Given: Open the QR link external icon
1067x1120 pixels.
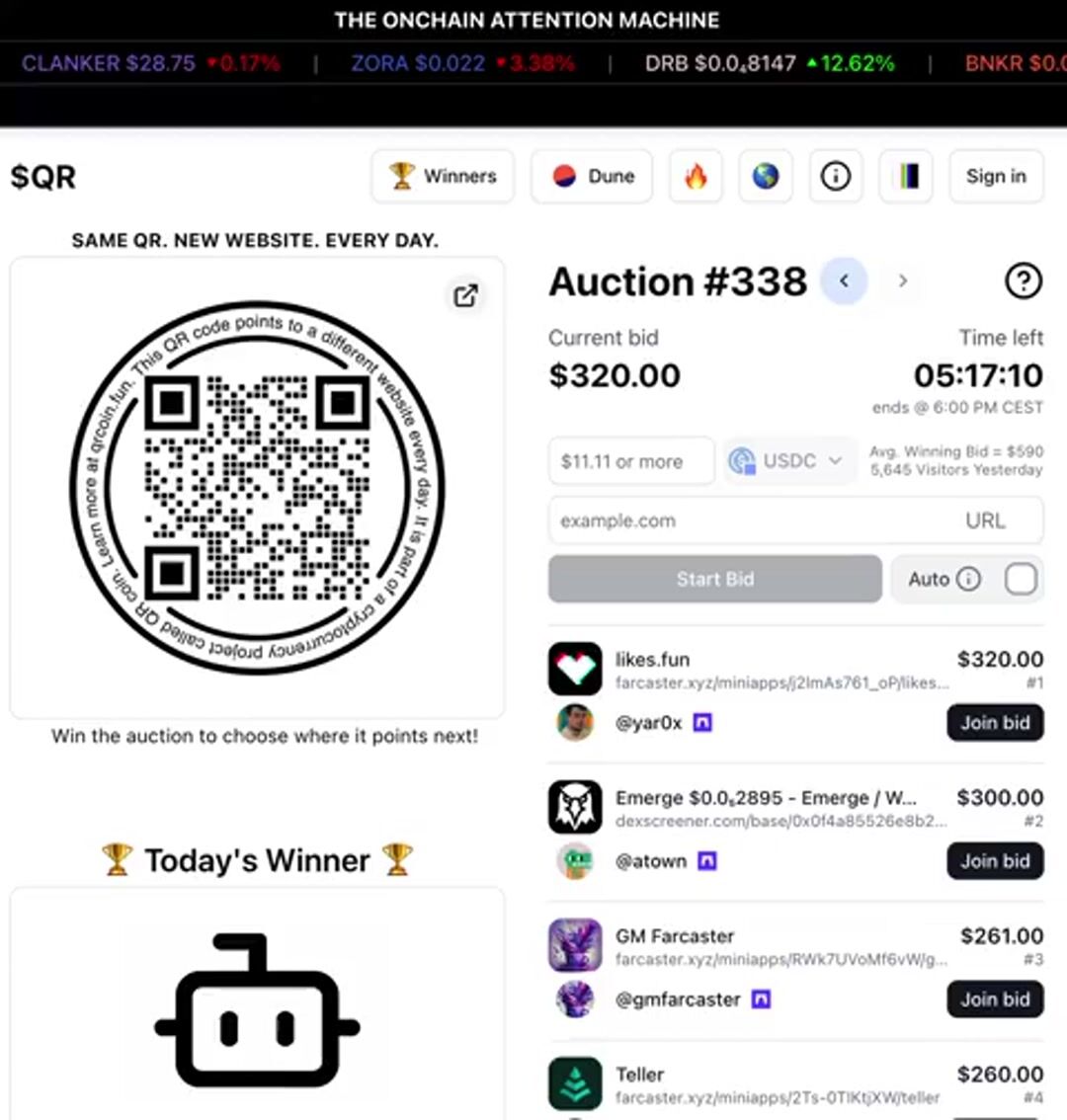Looking at the screenshot, I should pyautogui.click(x=465, y=295).
